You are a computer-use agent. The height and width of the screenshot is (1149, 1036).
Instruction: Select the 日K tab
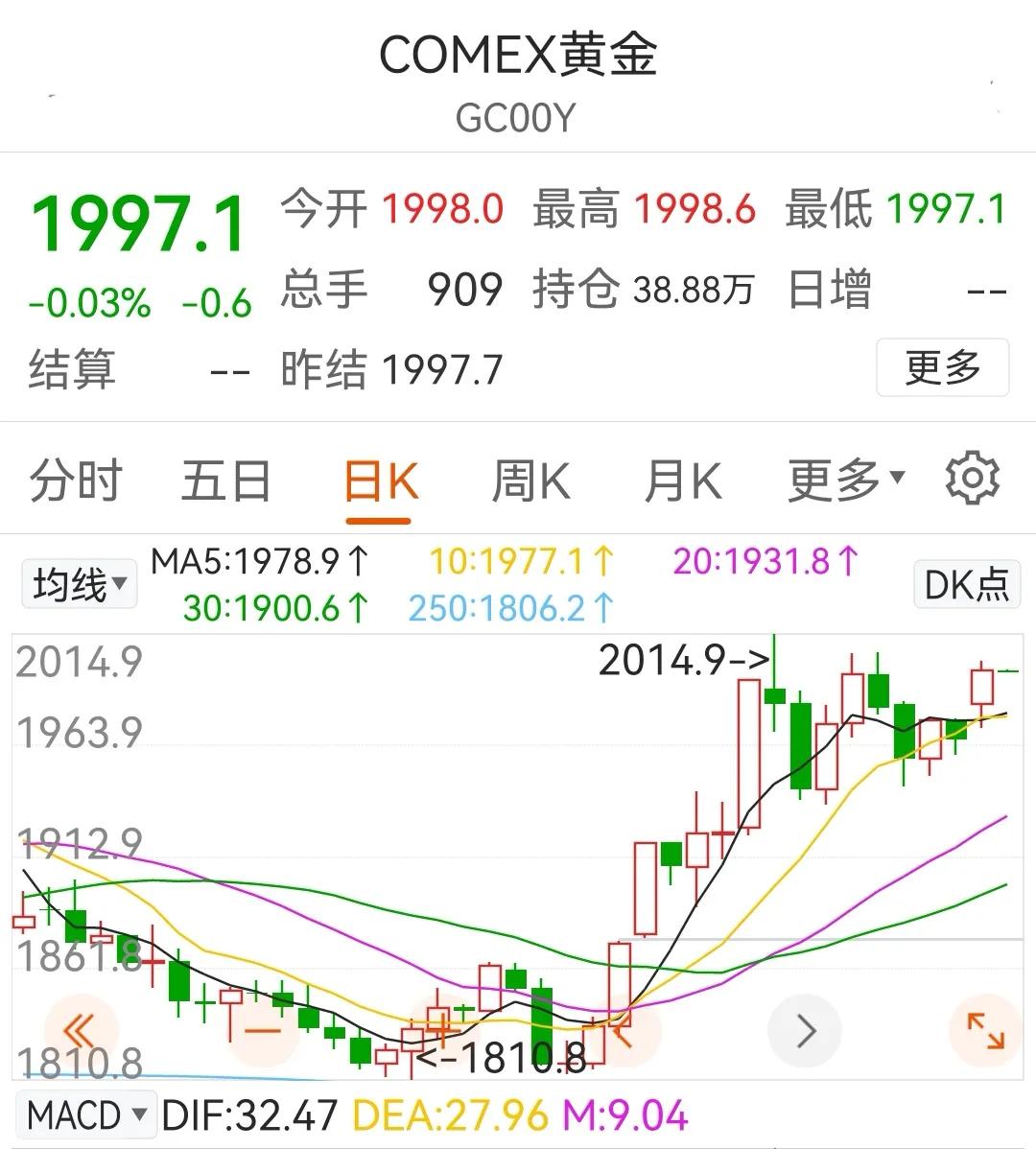click(x=380, y=481)
